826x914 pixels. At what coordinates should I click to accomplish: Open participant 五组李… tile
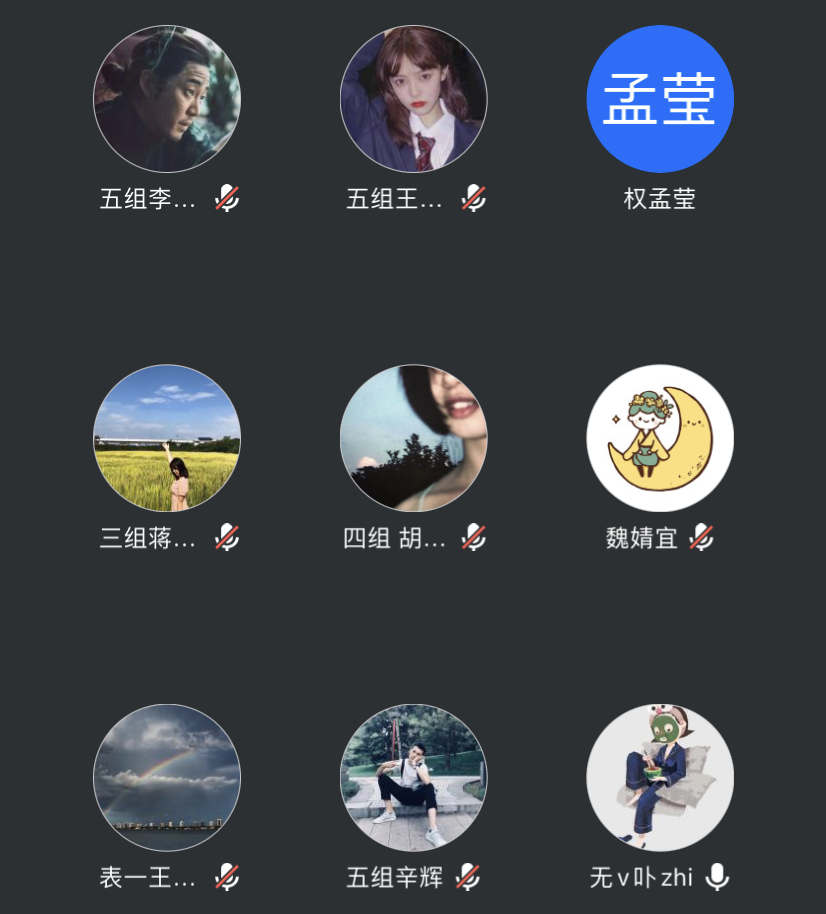(x=167, y=99)
